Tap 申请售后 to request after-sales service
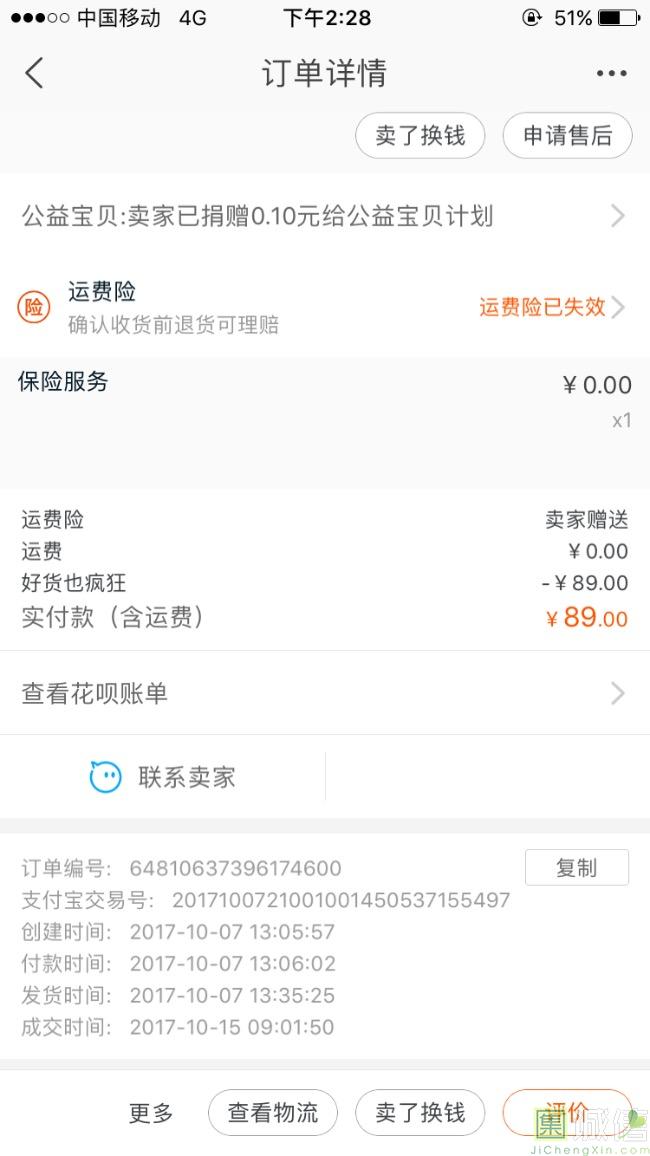 pyautogui.click(x=567, y=136)
